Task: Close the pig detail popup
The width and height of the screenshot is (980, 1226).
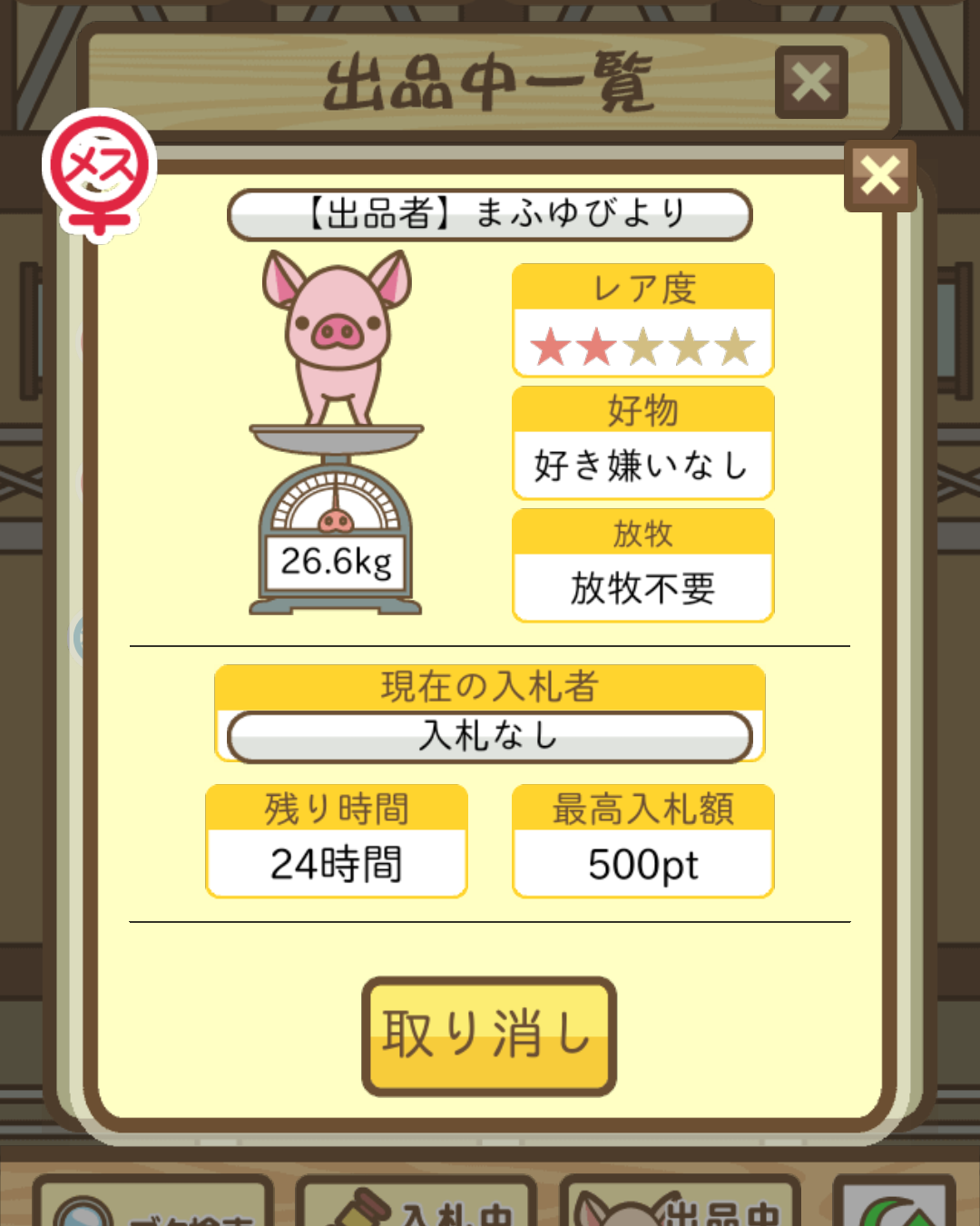Action: (879, 176)
